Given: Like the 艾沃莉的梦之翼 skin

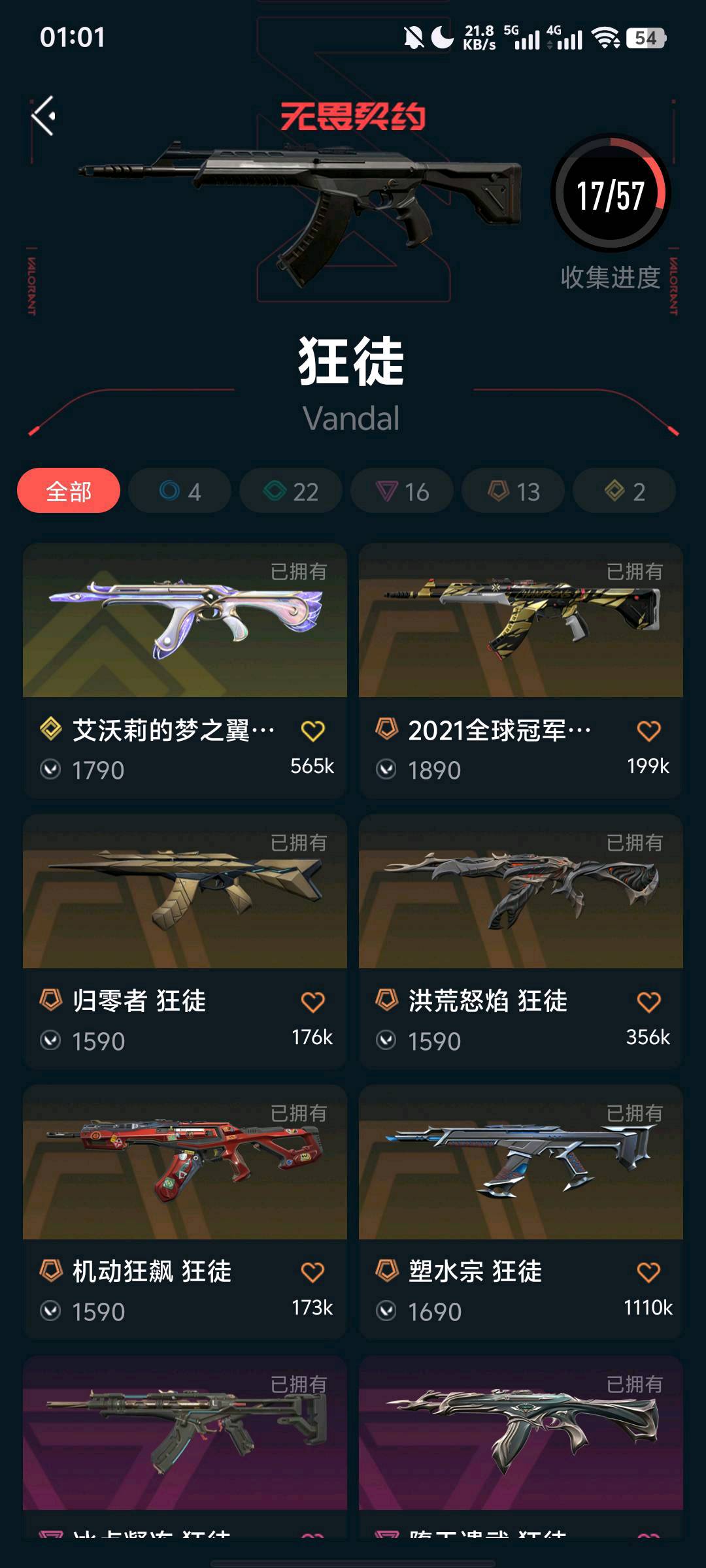Looking at the screenshot, I should (x=312, y=731).
